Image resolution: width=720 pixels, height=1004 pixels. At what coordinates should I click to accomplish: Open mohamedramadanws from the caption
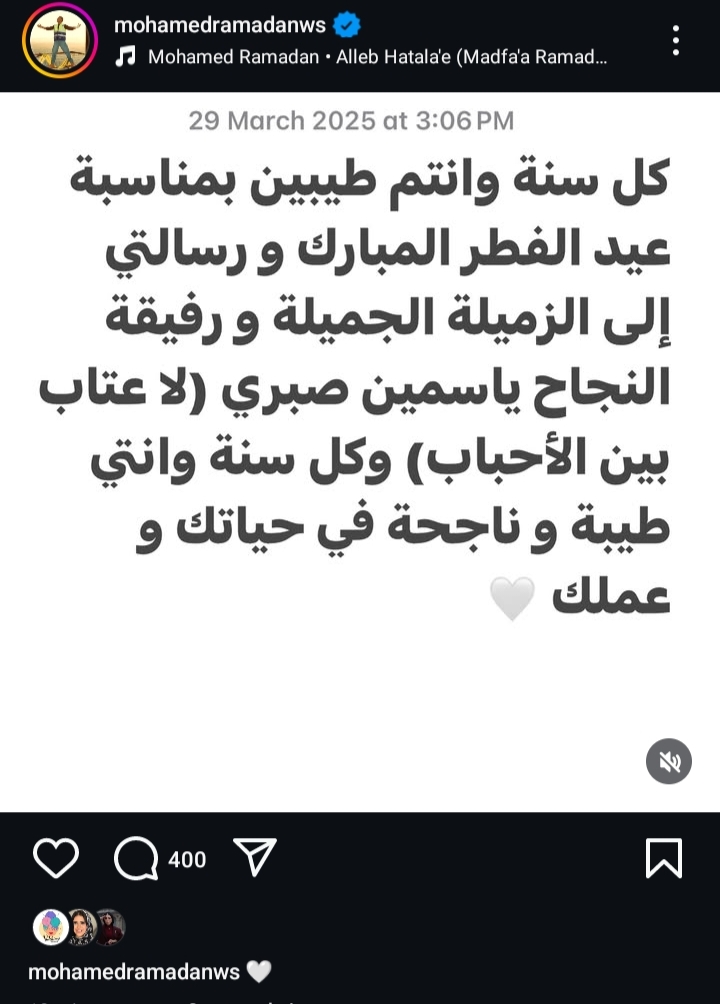coord(133,971)
